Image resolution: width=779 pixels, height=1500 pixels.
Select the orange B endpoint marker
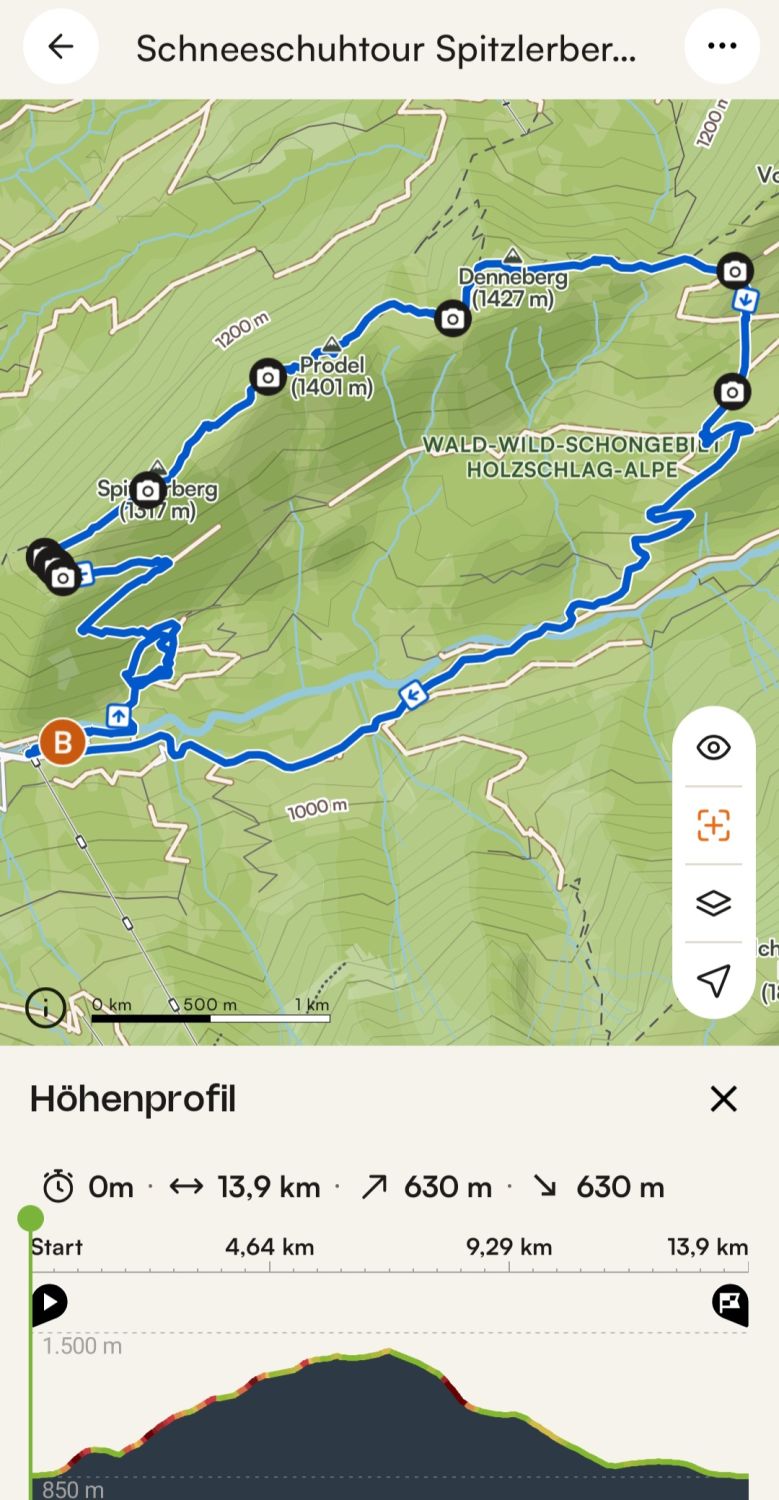coord(63,743)
